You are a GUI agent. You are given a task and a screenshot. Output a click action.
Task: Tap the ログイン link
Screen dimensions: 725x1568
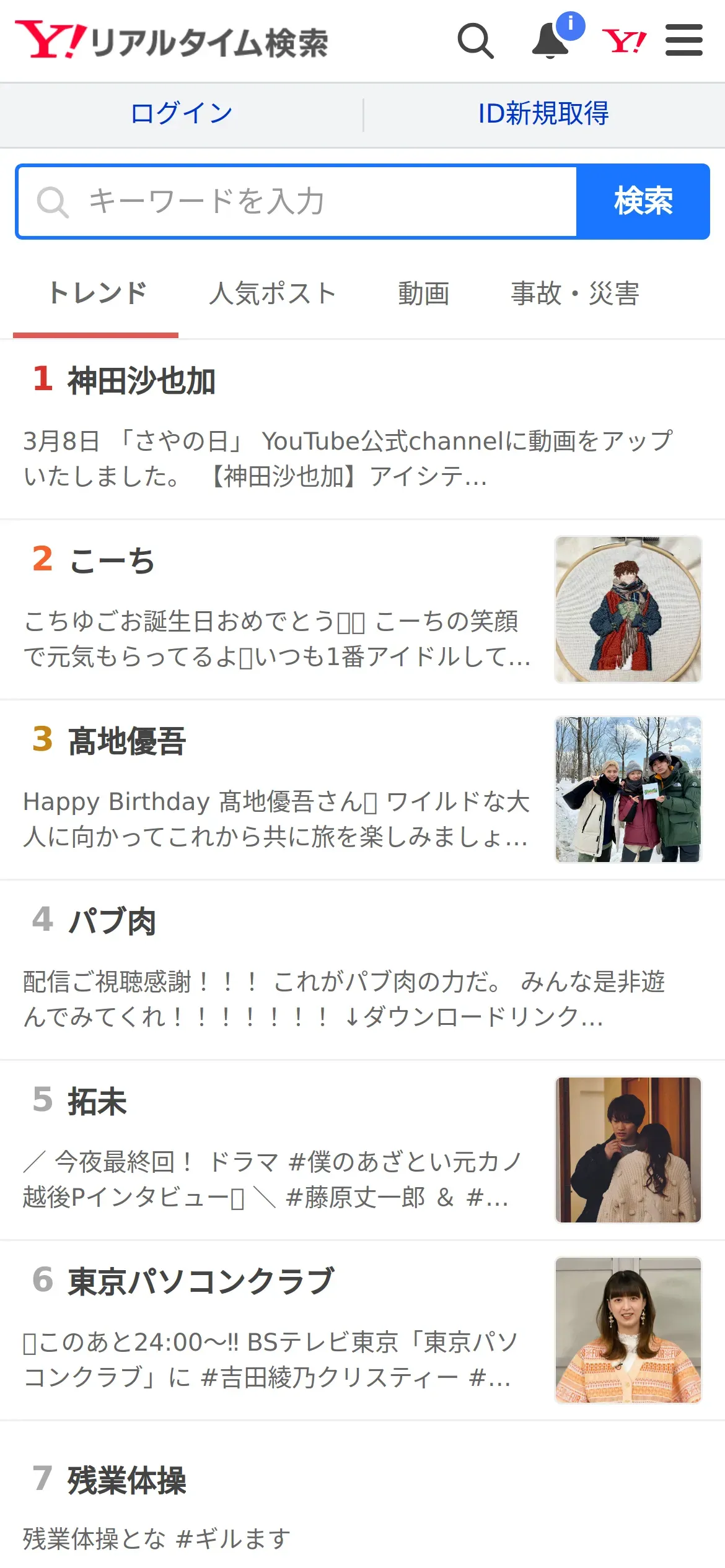click(182, 114)
